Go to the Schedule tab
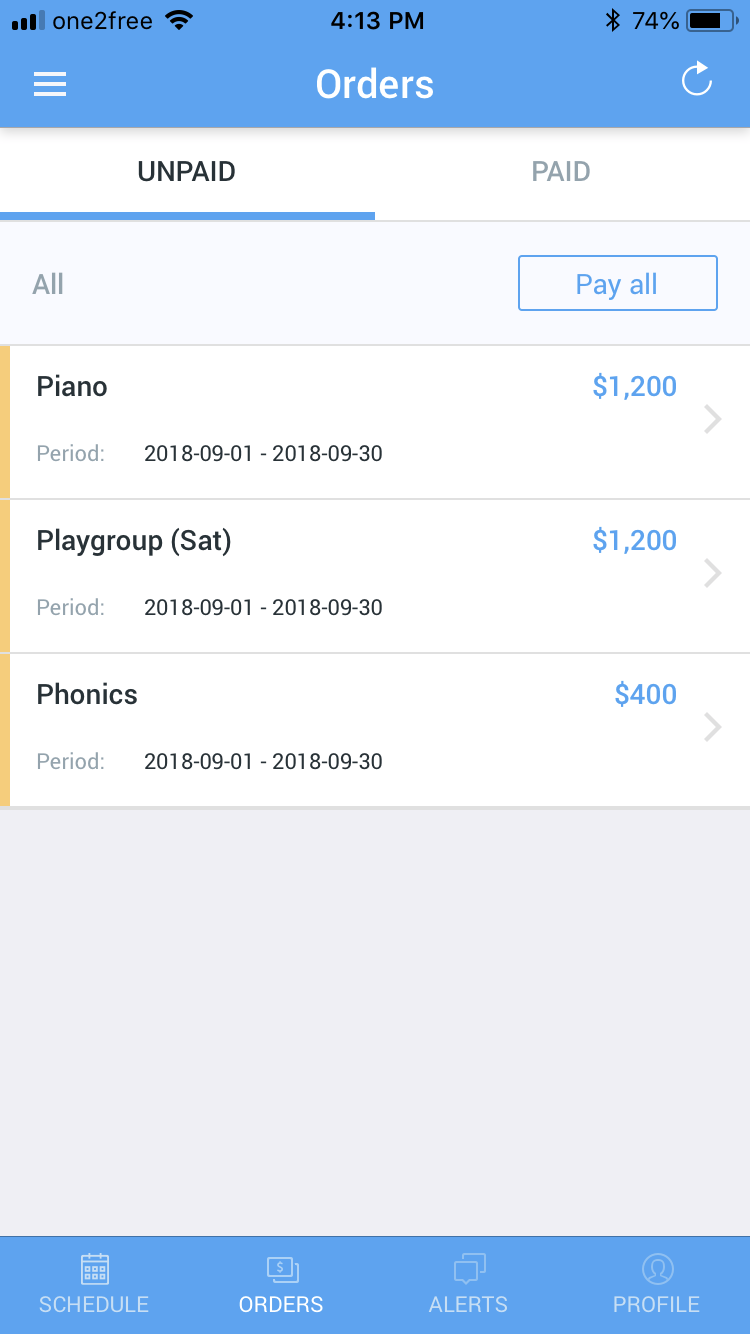 pos(94,1285)
